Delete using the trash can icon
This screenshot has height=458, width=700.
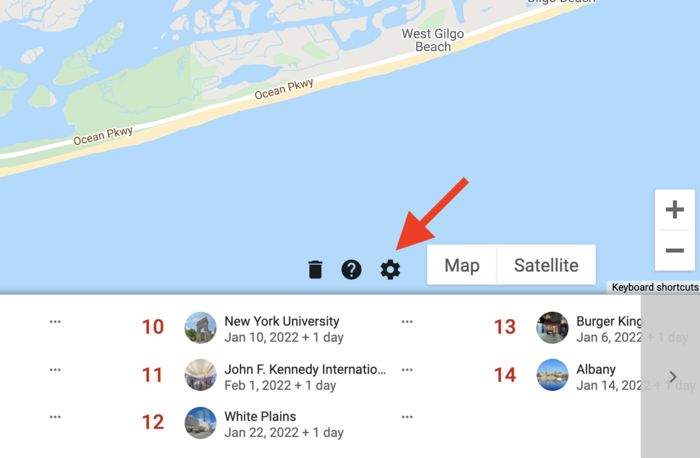[x=315, y=269]
